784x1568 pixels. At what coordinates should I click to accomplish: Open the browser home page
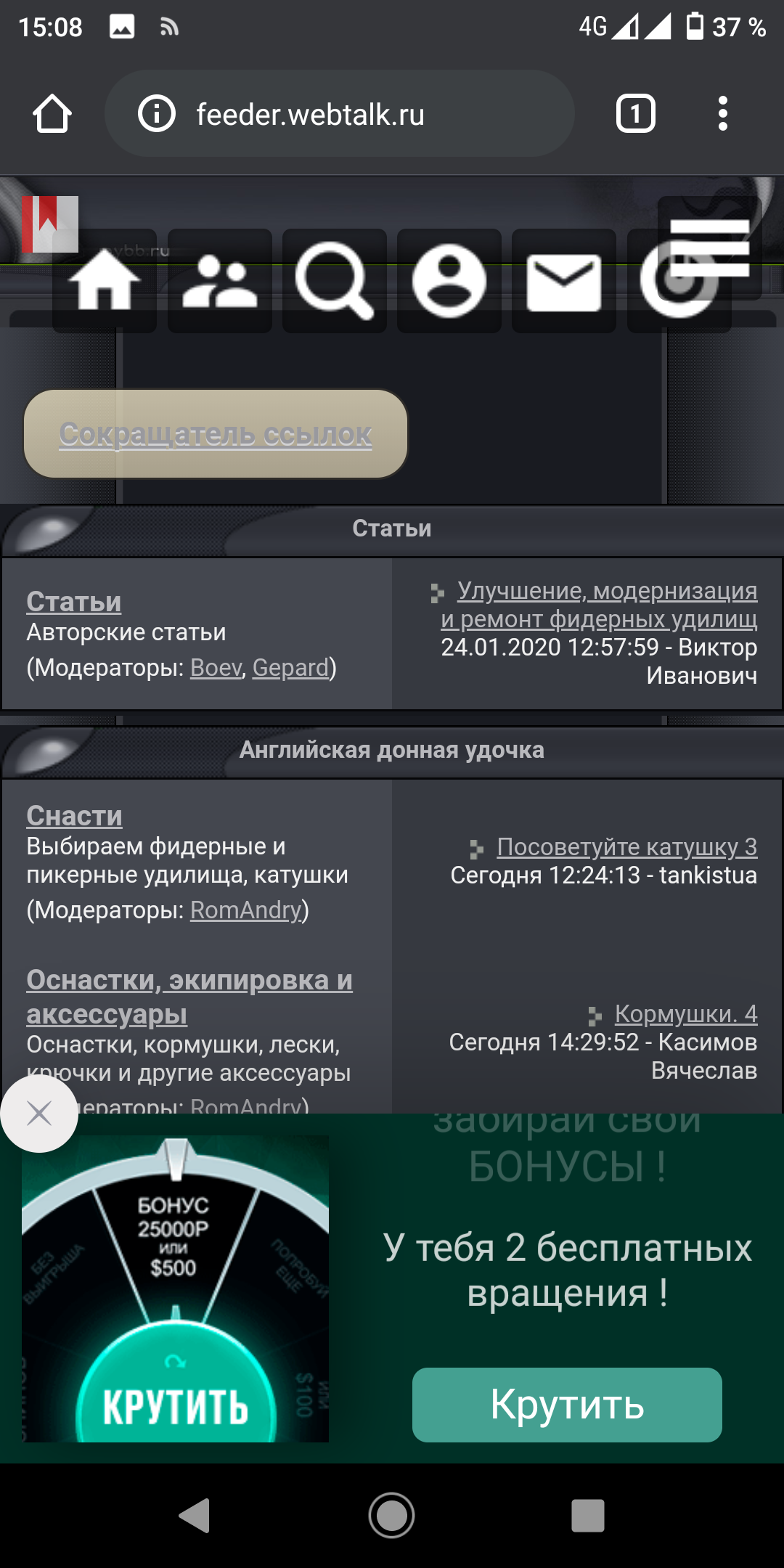click(52, 114)
